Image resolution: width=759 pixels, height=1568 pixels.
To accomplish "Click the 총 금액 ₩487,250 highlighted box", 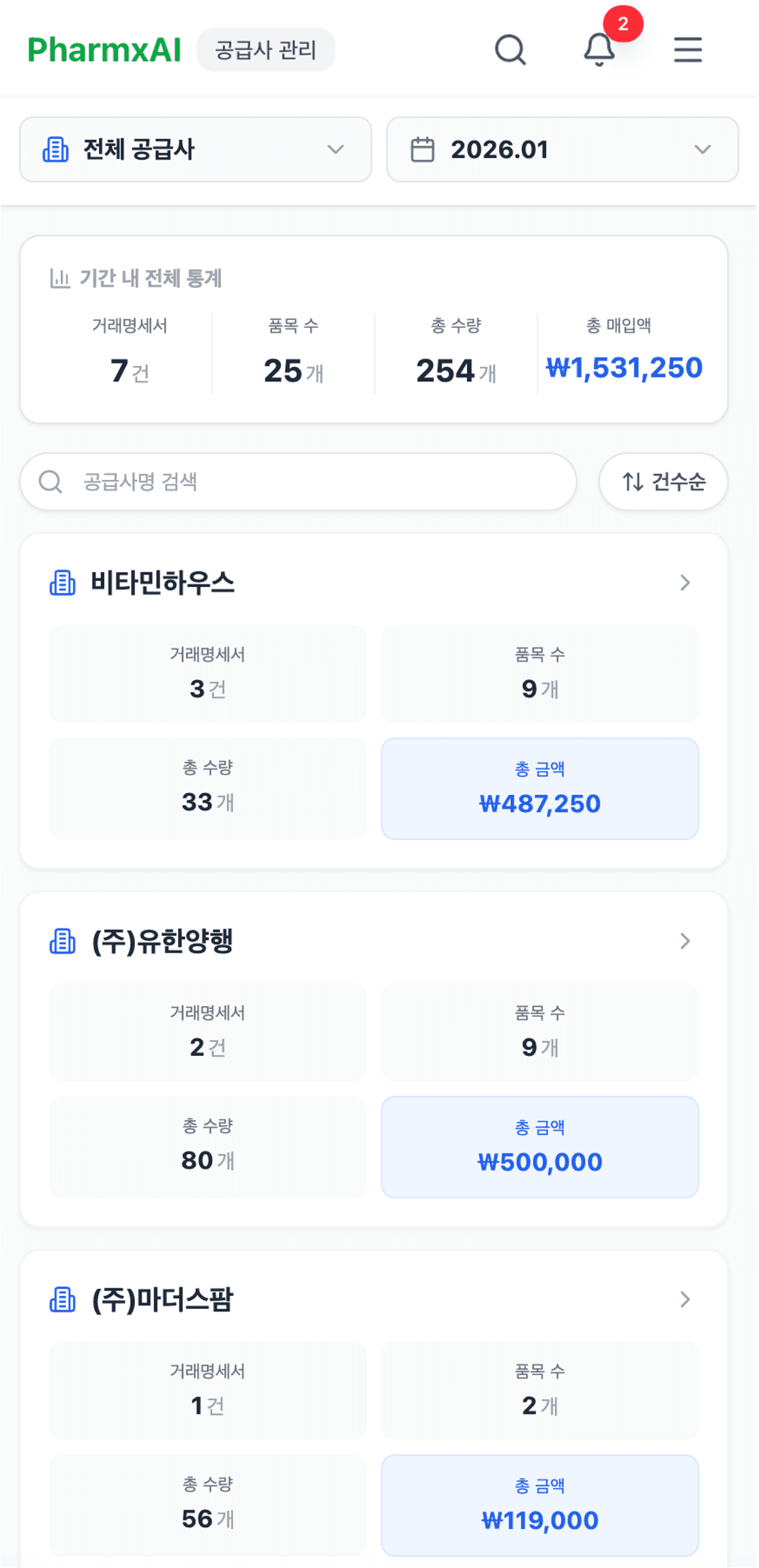I will (x=540, y=787).
